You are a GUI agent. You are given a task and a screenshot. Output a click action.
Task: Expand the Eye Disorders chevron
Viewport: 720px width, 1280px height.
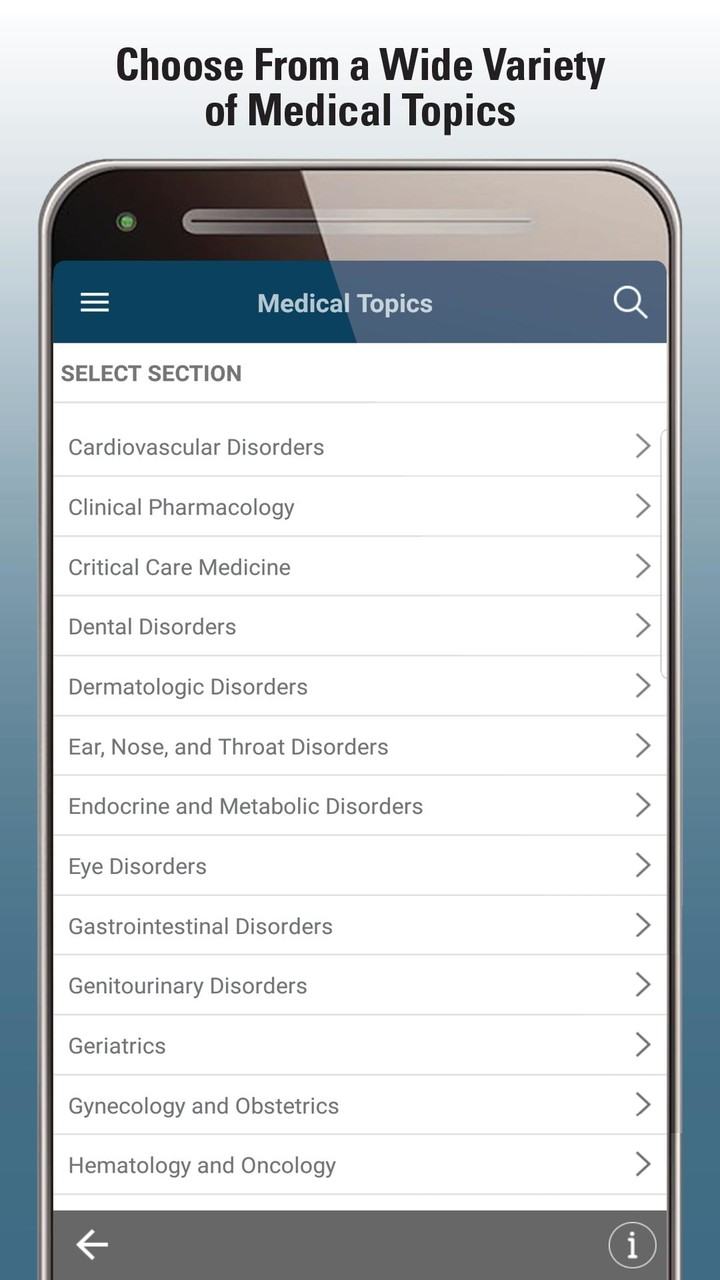[643, 865]
